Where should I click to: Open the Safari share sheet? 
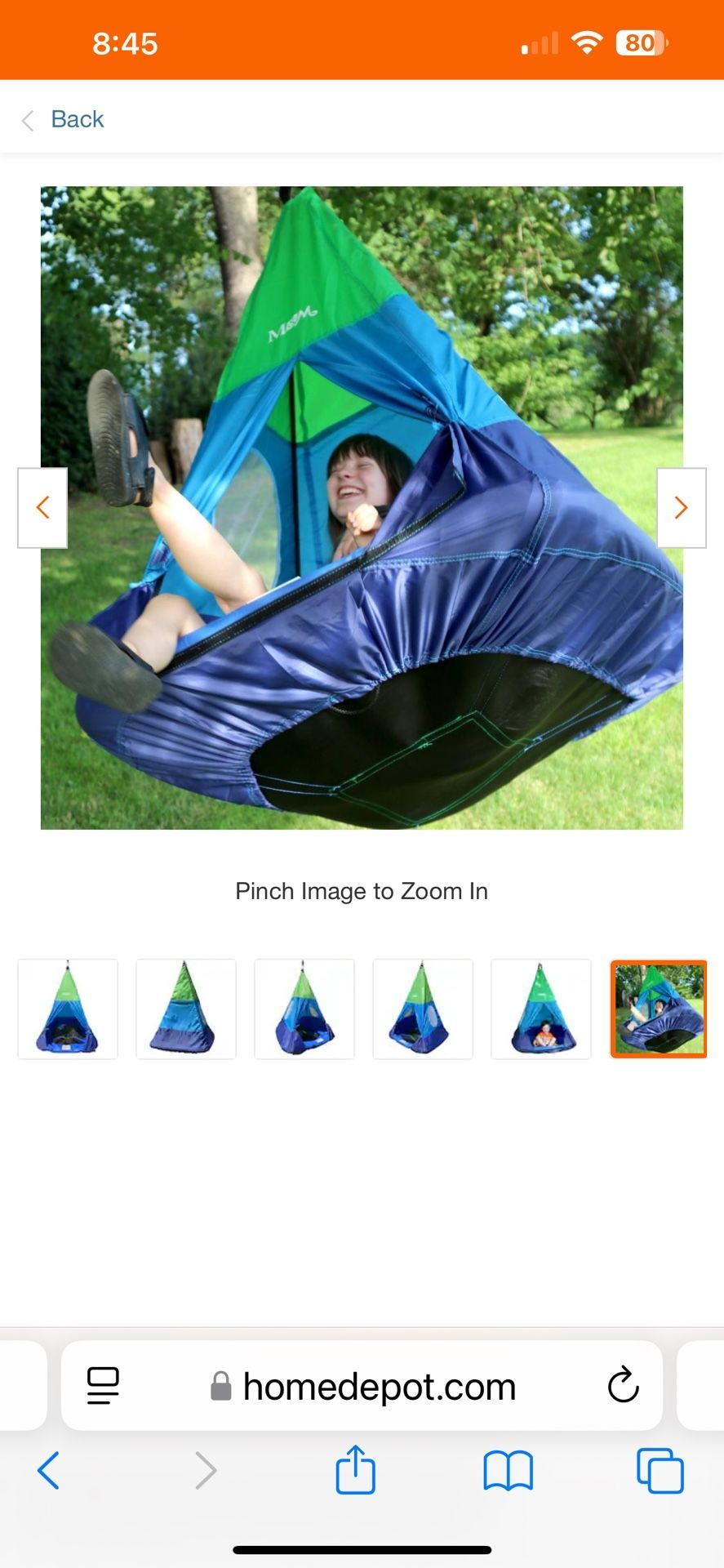[355, 1470]
